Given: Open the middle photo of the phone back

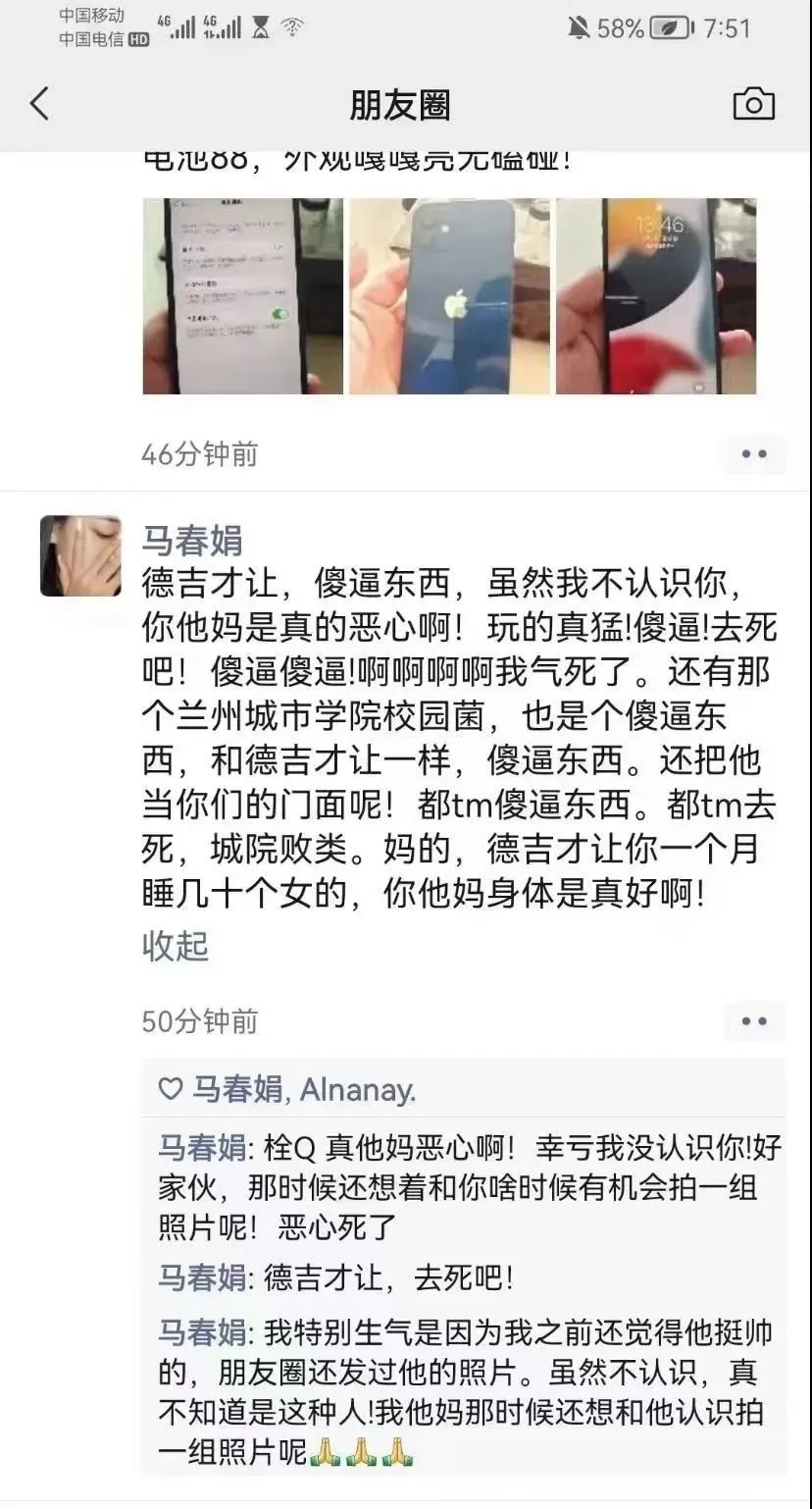Looking at the screenshot, I should coord(449,296).
